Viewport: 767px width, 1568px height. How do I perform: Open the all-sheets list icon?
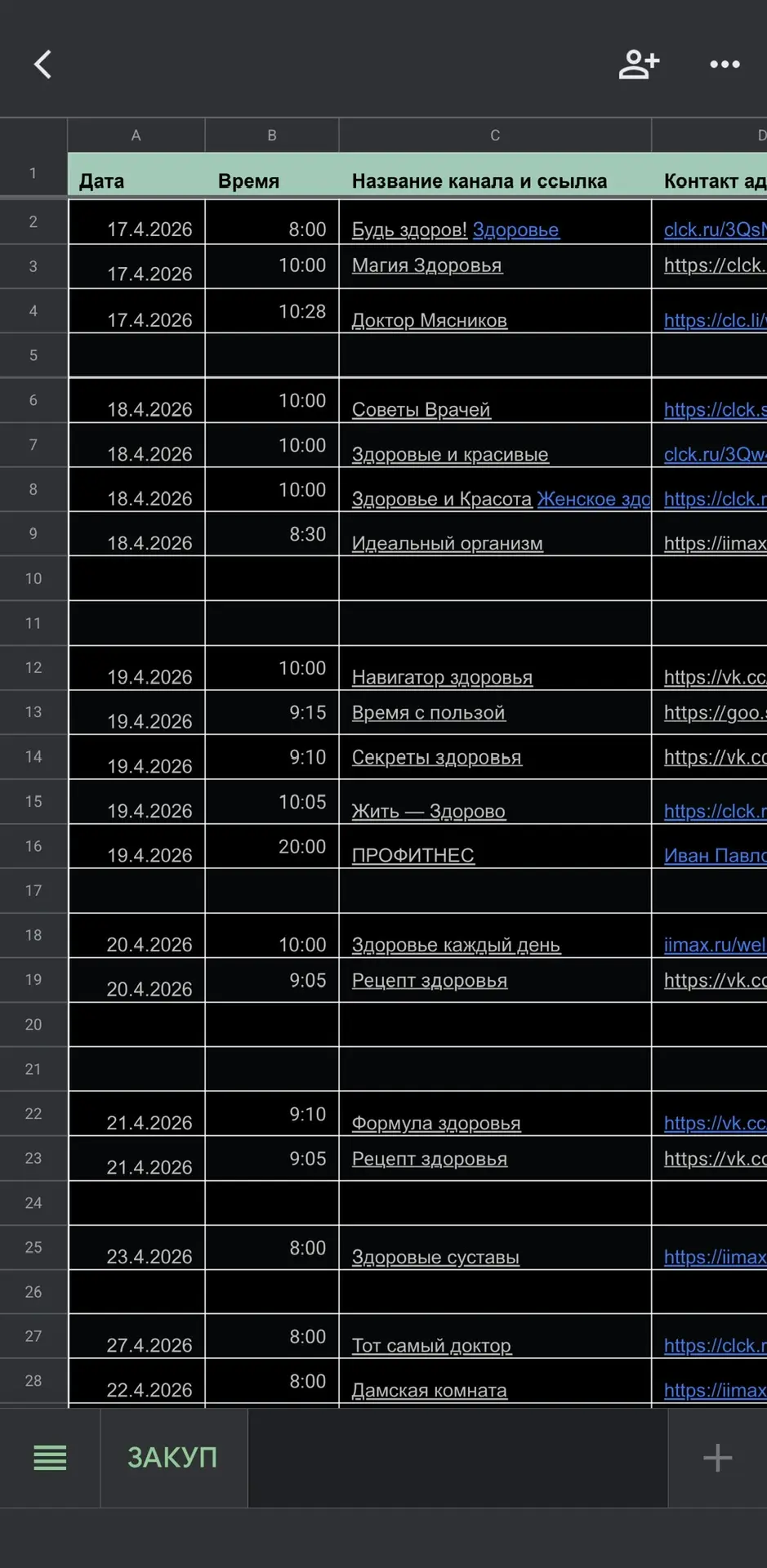click(x=50, y=1458)
